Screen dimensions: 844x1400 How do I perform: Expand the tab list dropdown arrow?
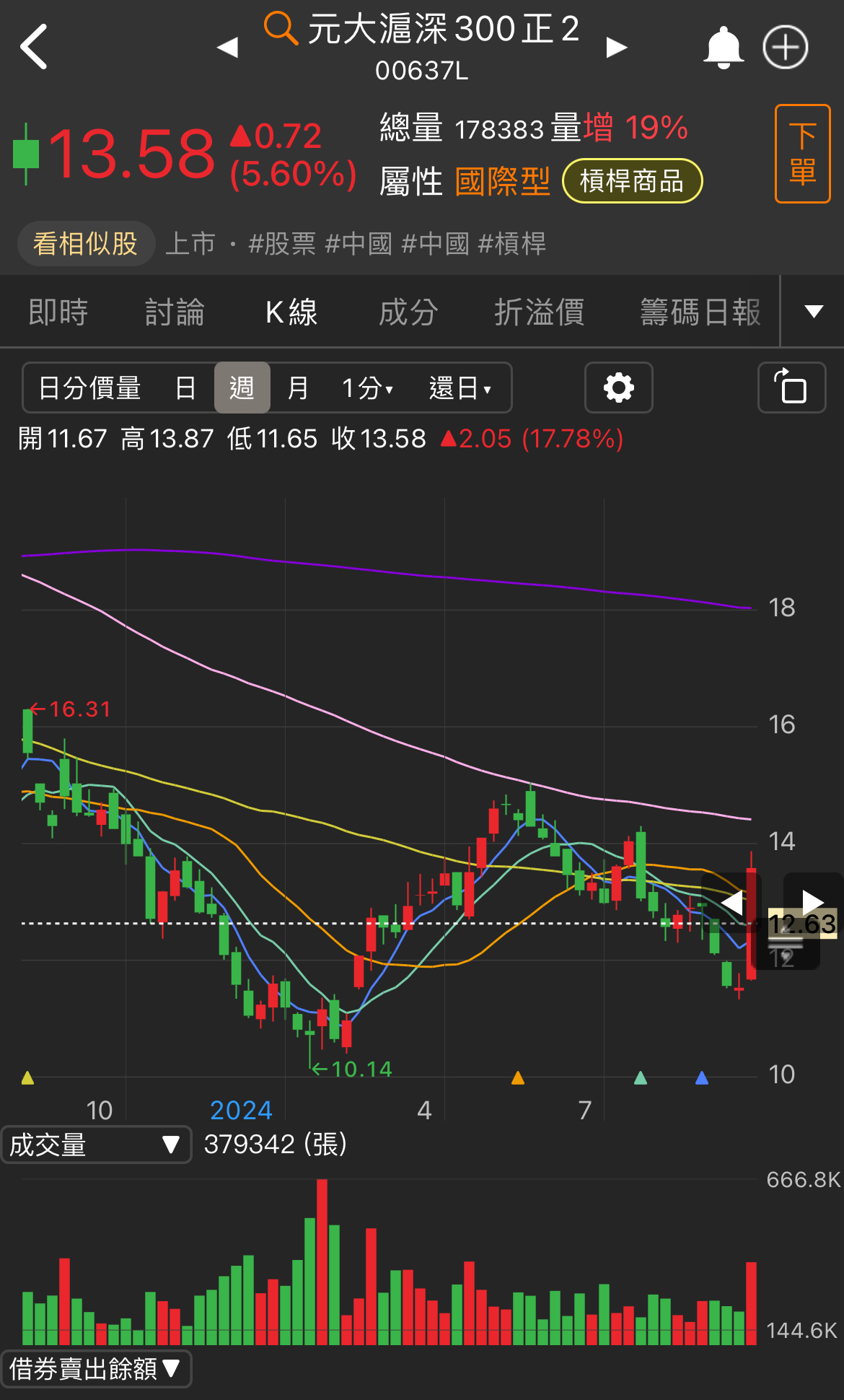[x=814, y=312]
